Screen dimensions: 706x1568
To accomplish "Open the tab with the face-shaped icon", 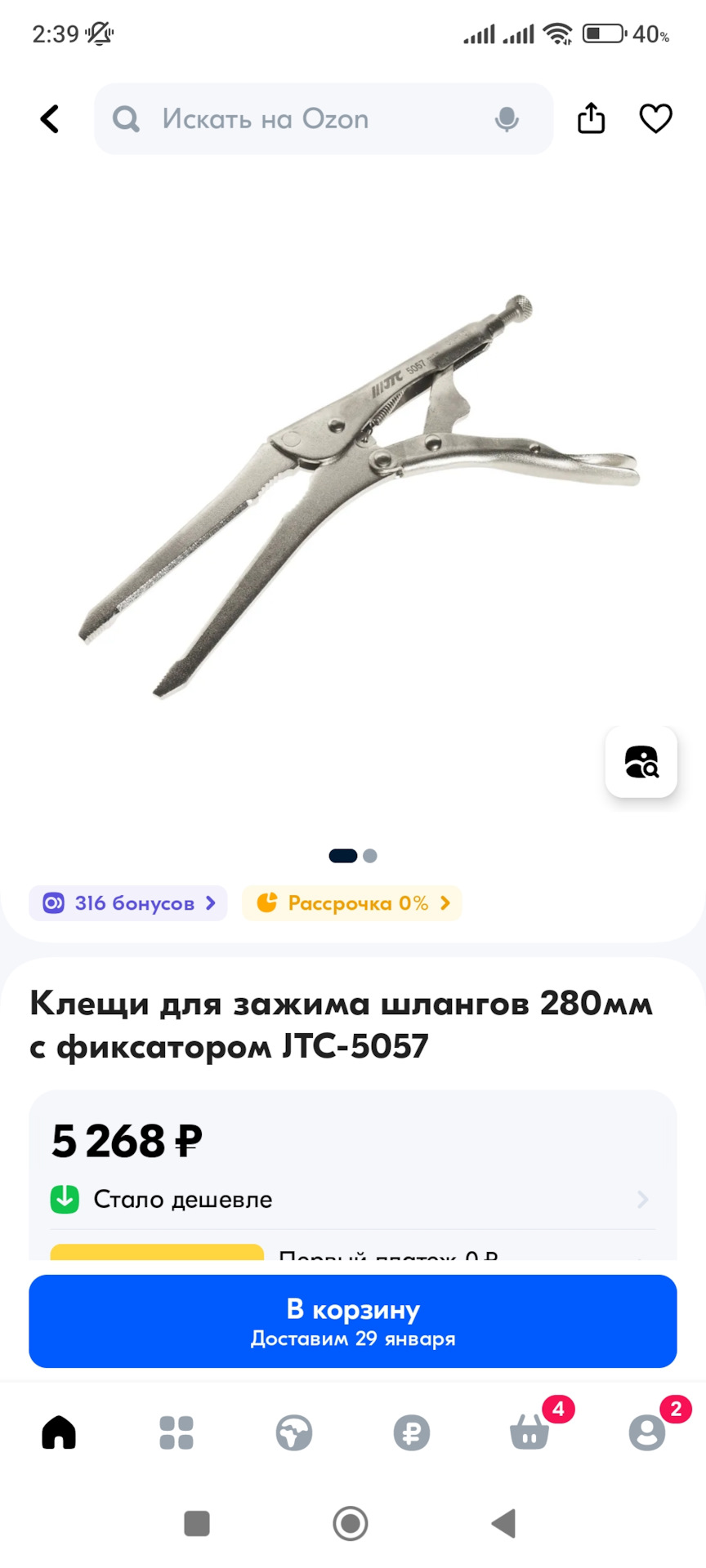I will pos(294,1432).
